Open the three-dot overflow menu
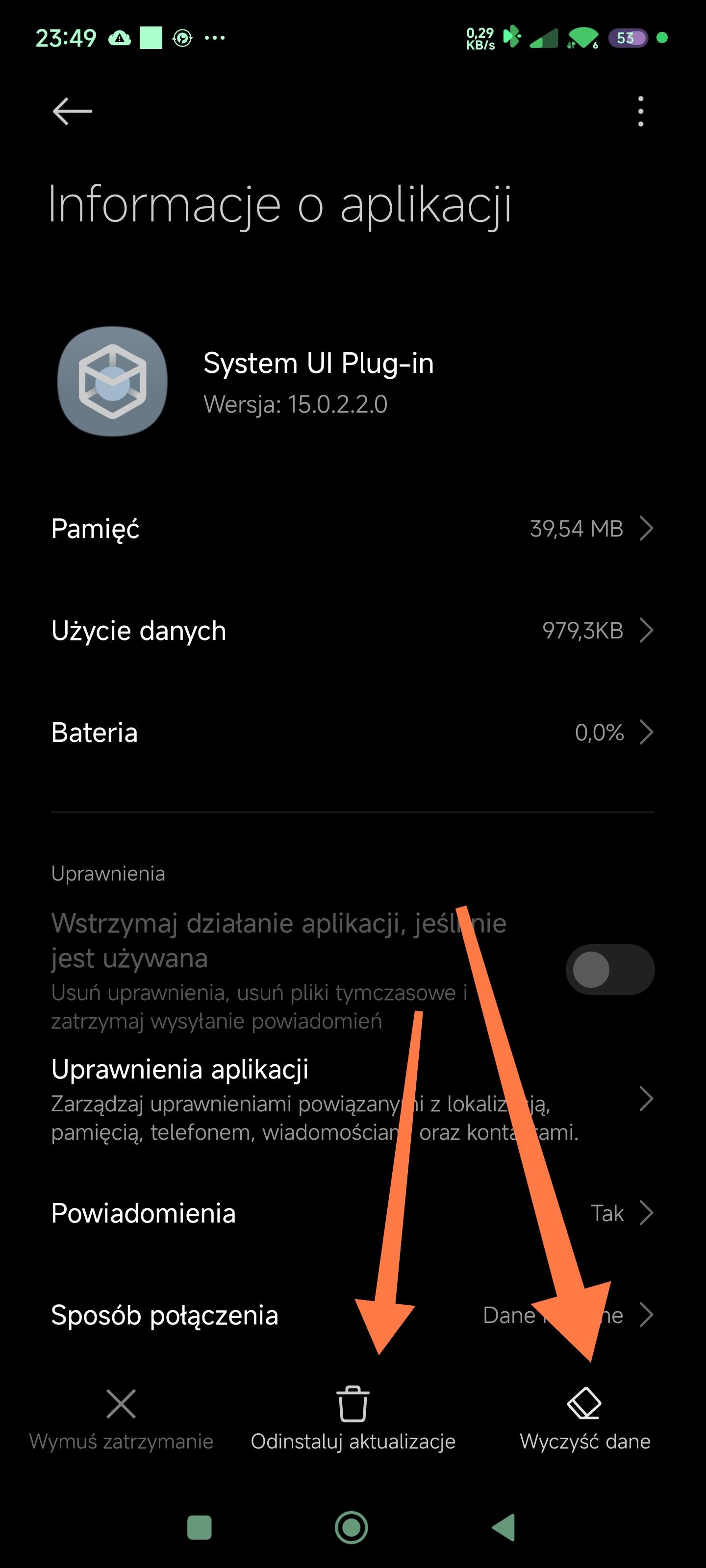Screen dimensions: 706x1568 [640, 111]
